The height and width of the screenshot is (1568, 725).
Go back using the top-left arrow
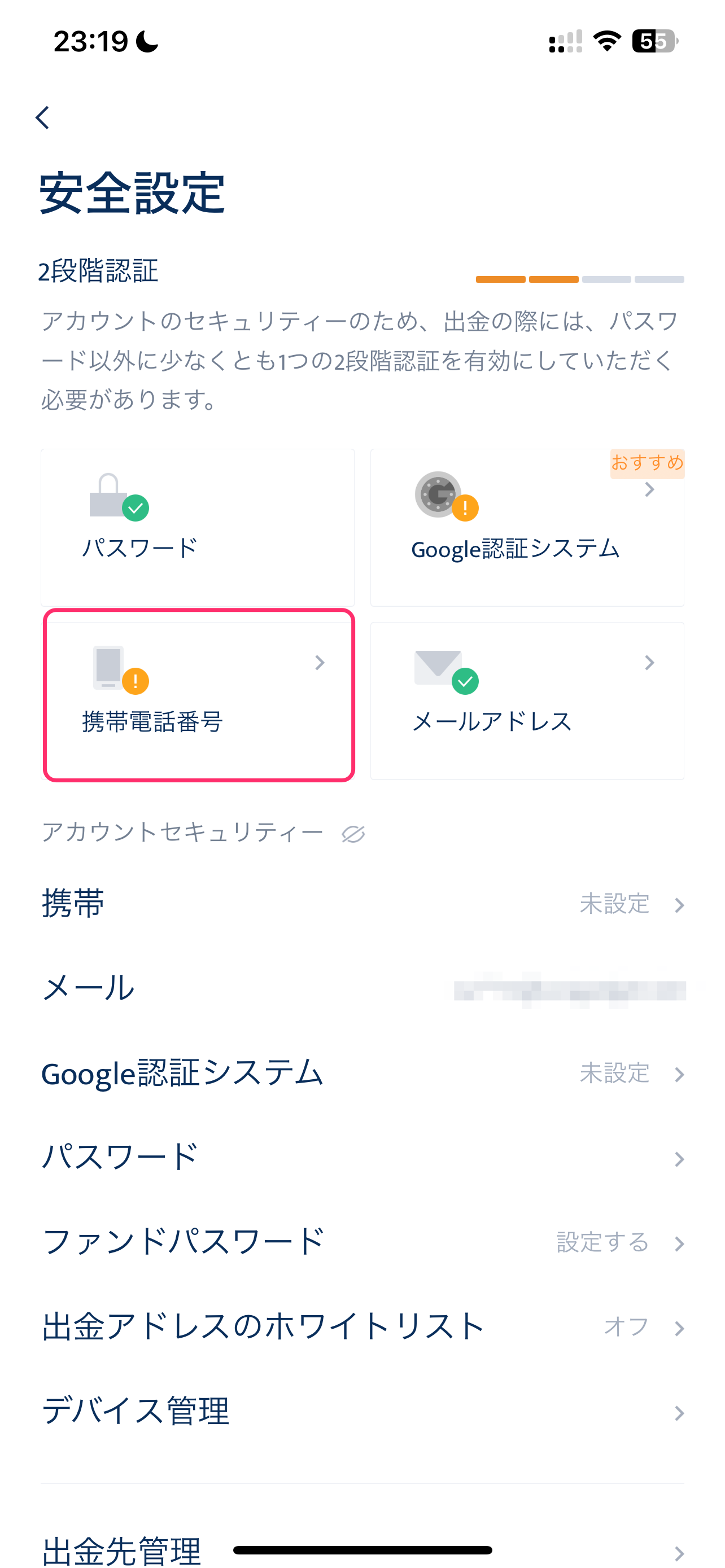click(42, 117)
